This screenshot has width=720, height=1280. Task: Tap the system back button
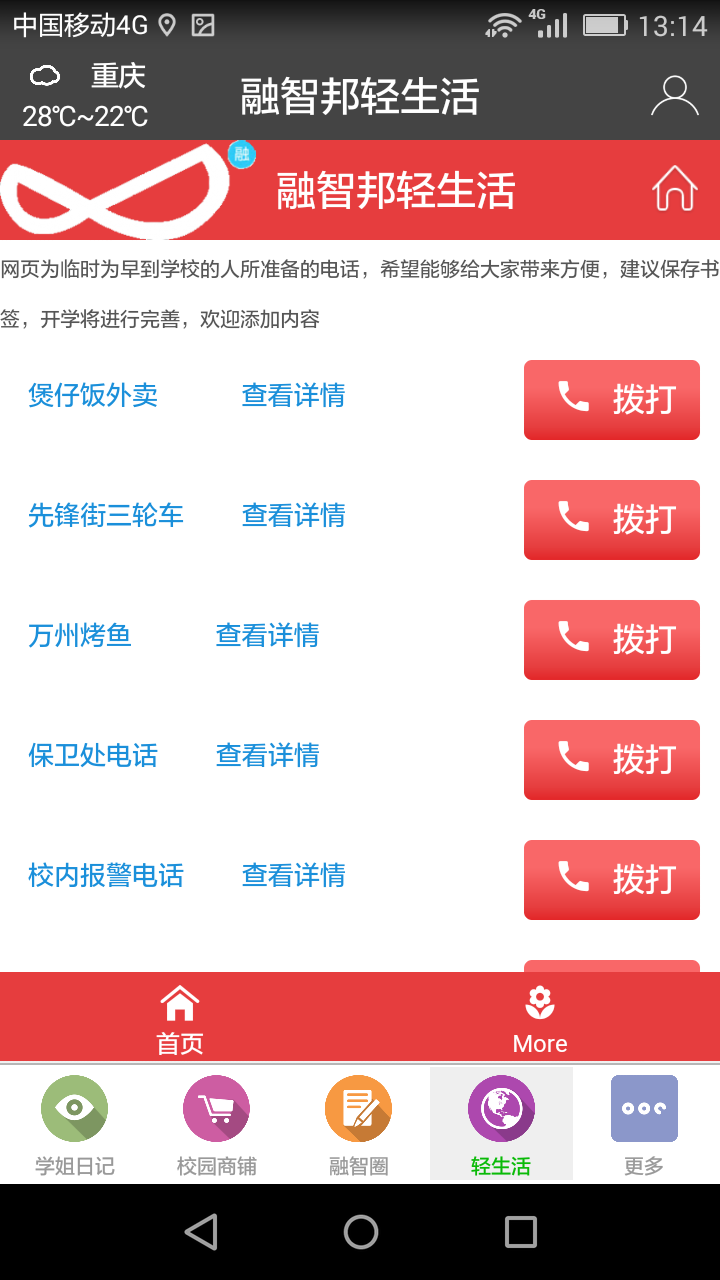(x=201, y=1232)
